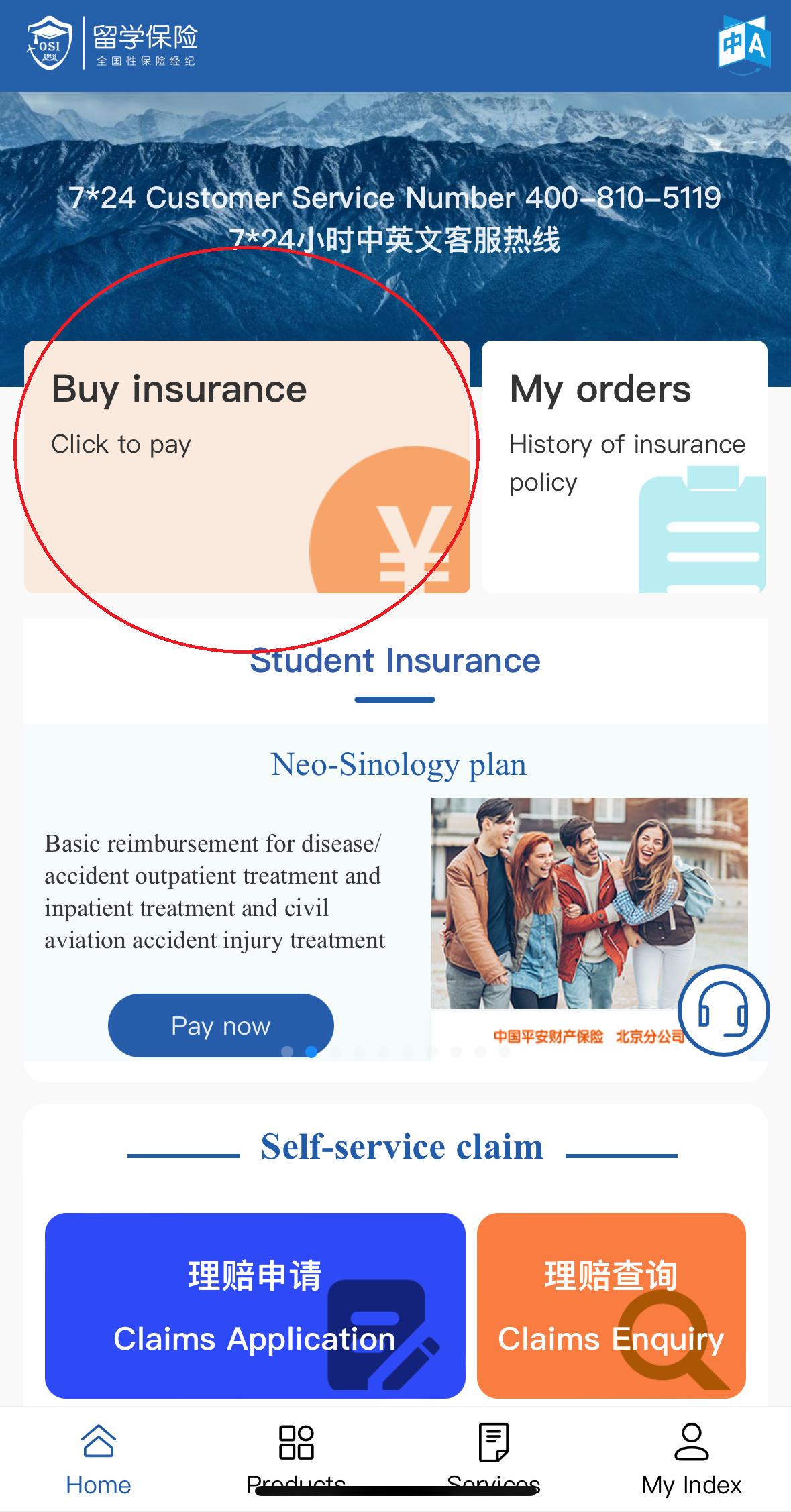Tap Pay now for Neo-Sinology plan
This screenshot has width=791, height=1512.
click(221, 1025)
